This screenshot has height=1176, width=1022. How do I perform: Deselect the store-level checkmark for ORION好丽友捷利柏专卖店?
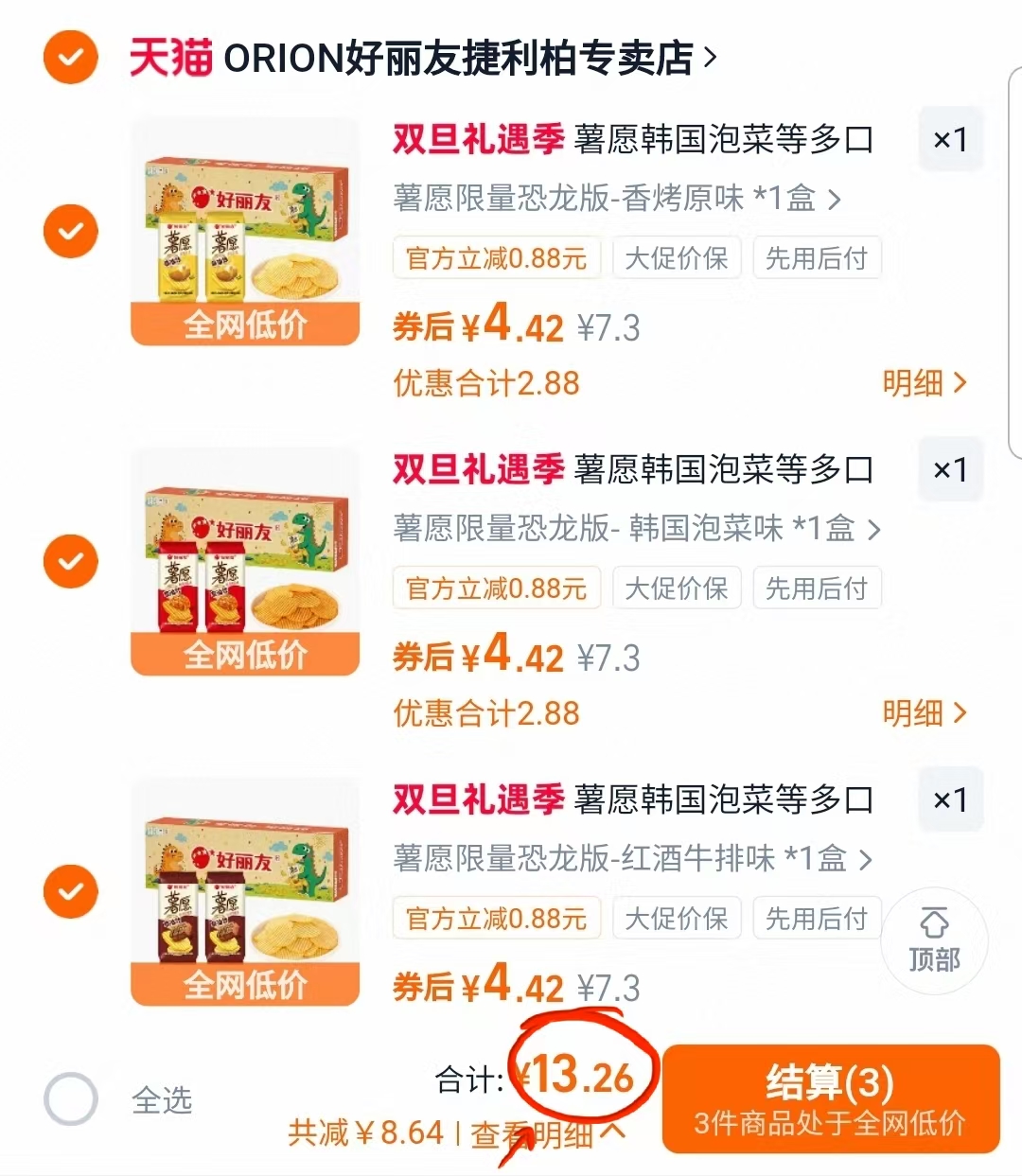coord(70,57)
